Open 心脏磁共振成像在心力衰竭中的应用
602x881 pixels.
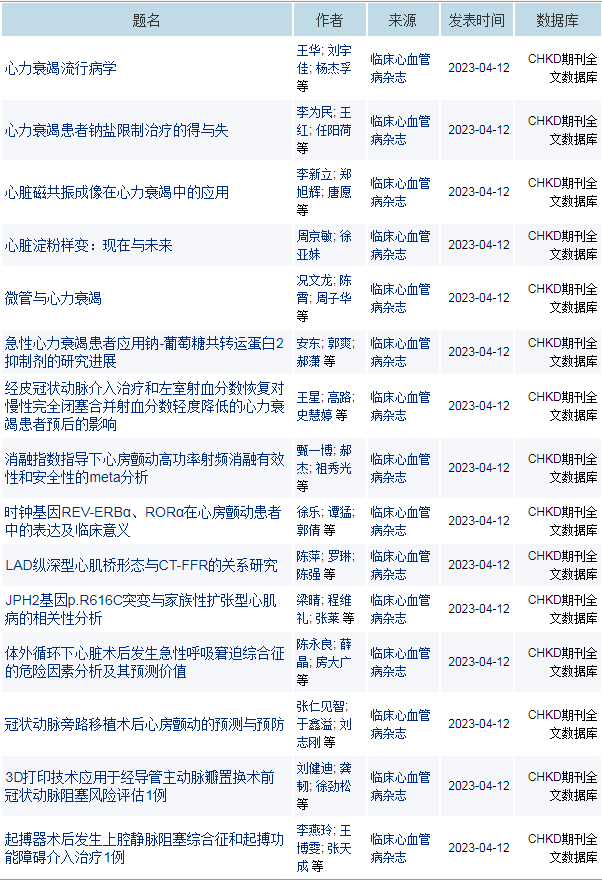click(116, 192)
